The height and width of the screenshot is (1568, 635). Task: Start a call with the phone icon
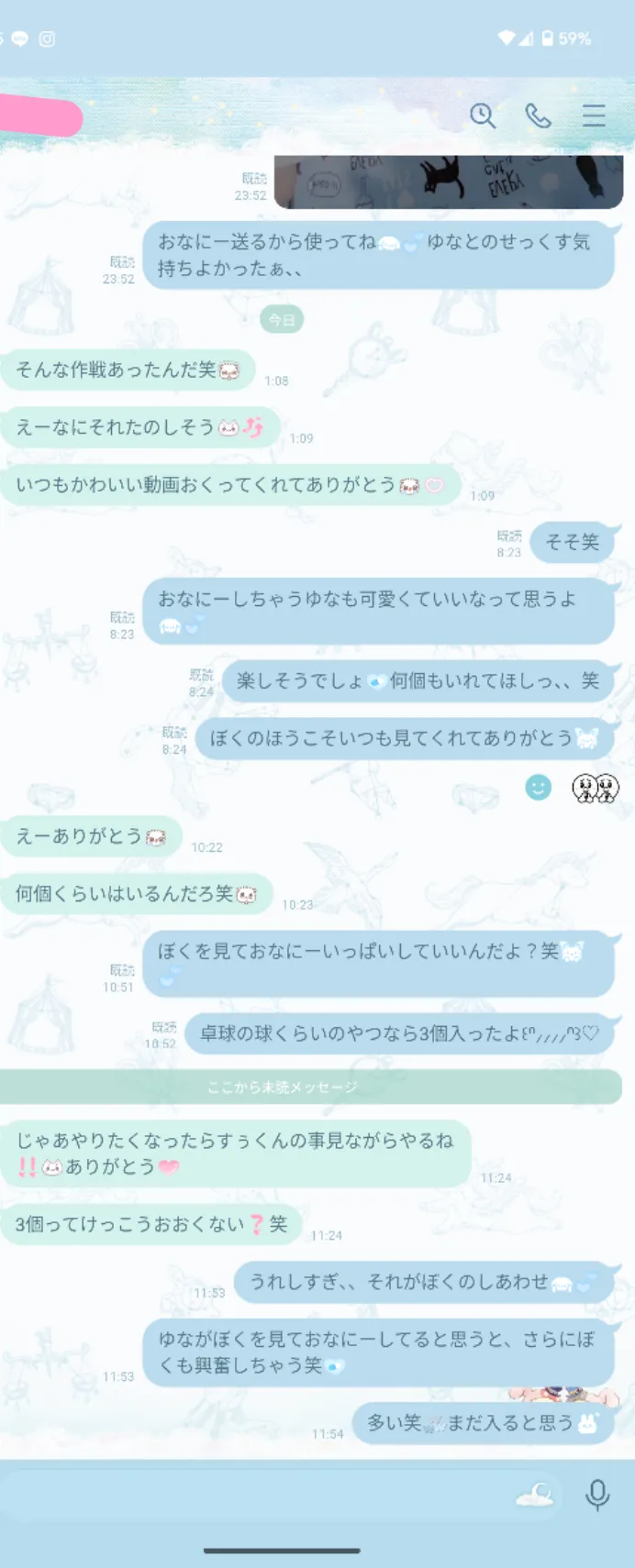(538, 116)
